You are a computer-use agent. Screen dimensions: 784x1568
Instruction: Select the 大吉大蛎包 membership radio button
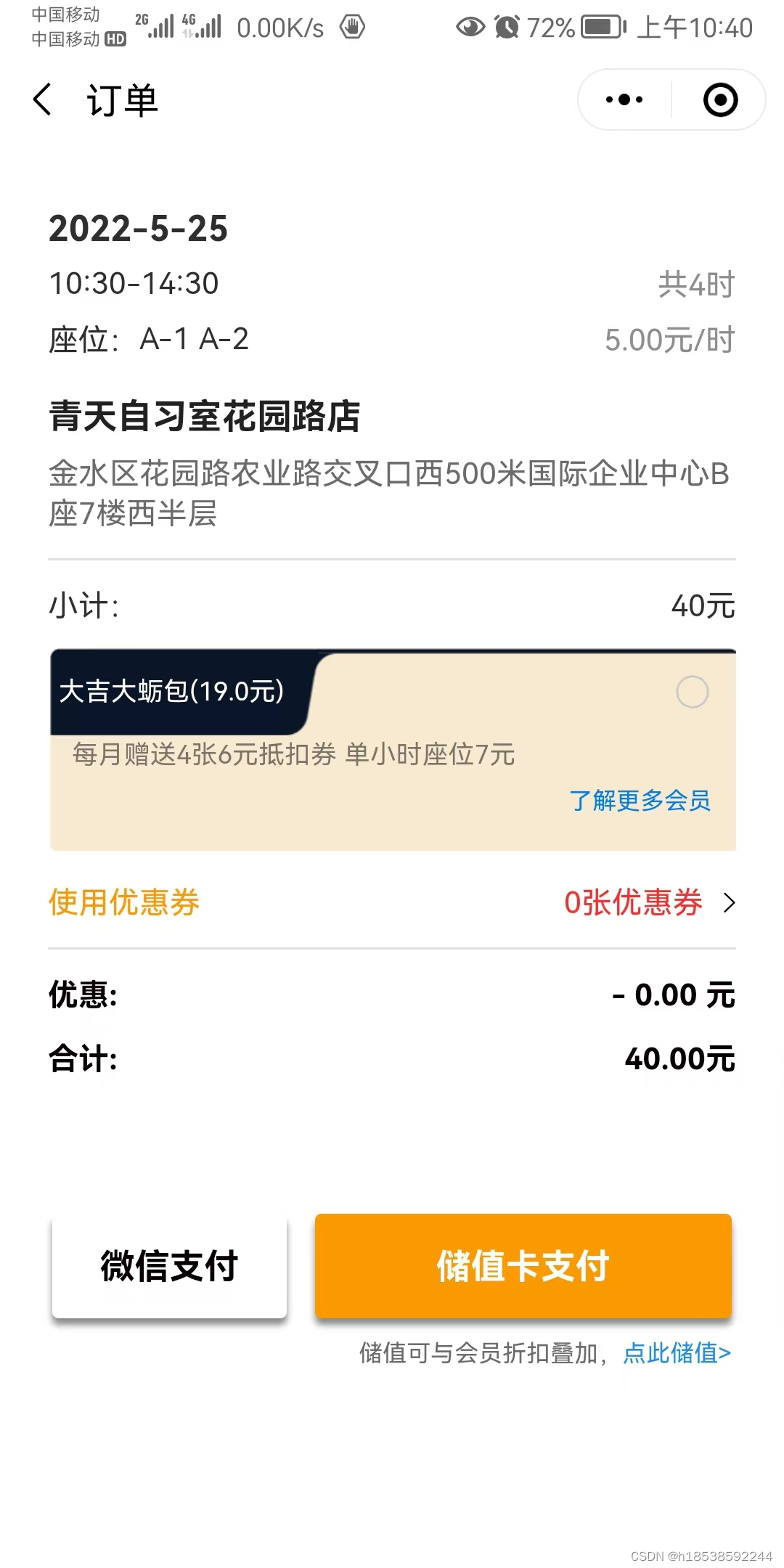[x=692, y=692]
